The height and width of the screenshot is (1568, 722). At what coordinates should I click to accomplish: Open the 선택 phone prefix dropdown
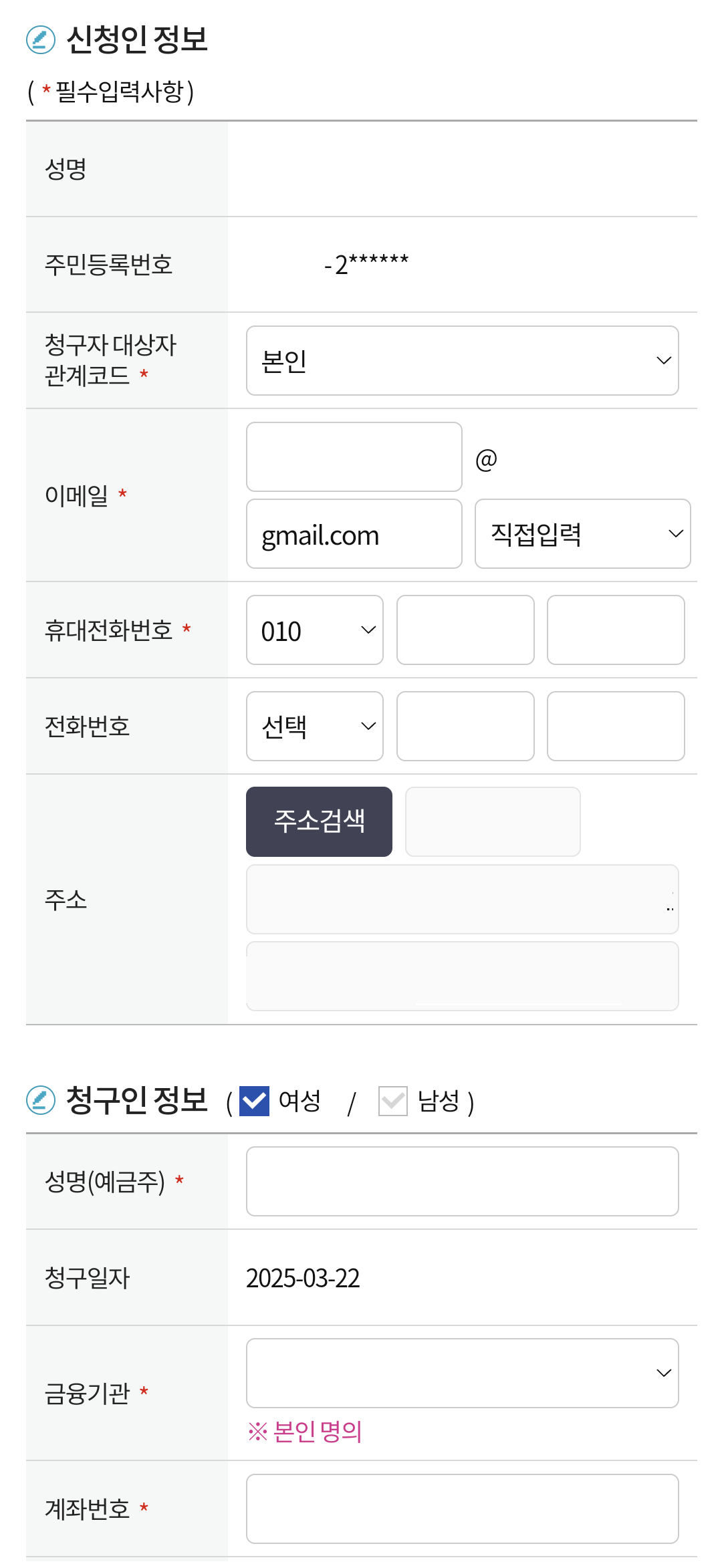pyautogui.click(x=314, y=726)
